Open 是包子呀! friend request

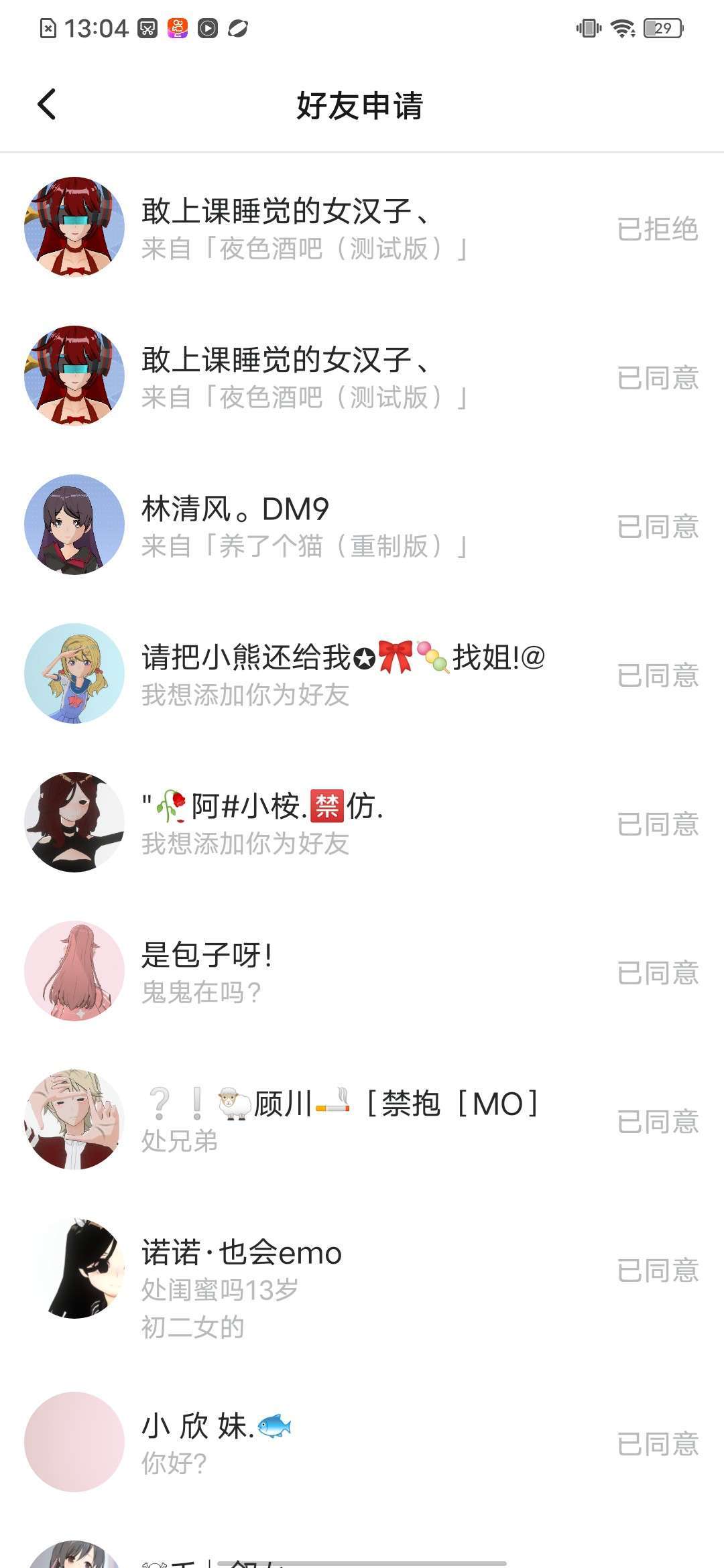coord(302,972)
